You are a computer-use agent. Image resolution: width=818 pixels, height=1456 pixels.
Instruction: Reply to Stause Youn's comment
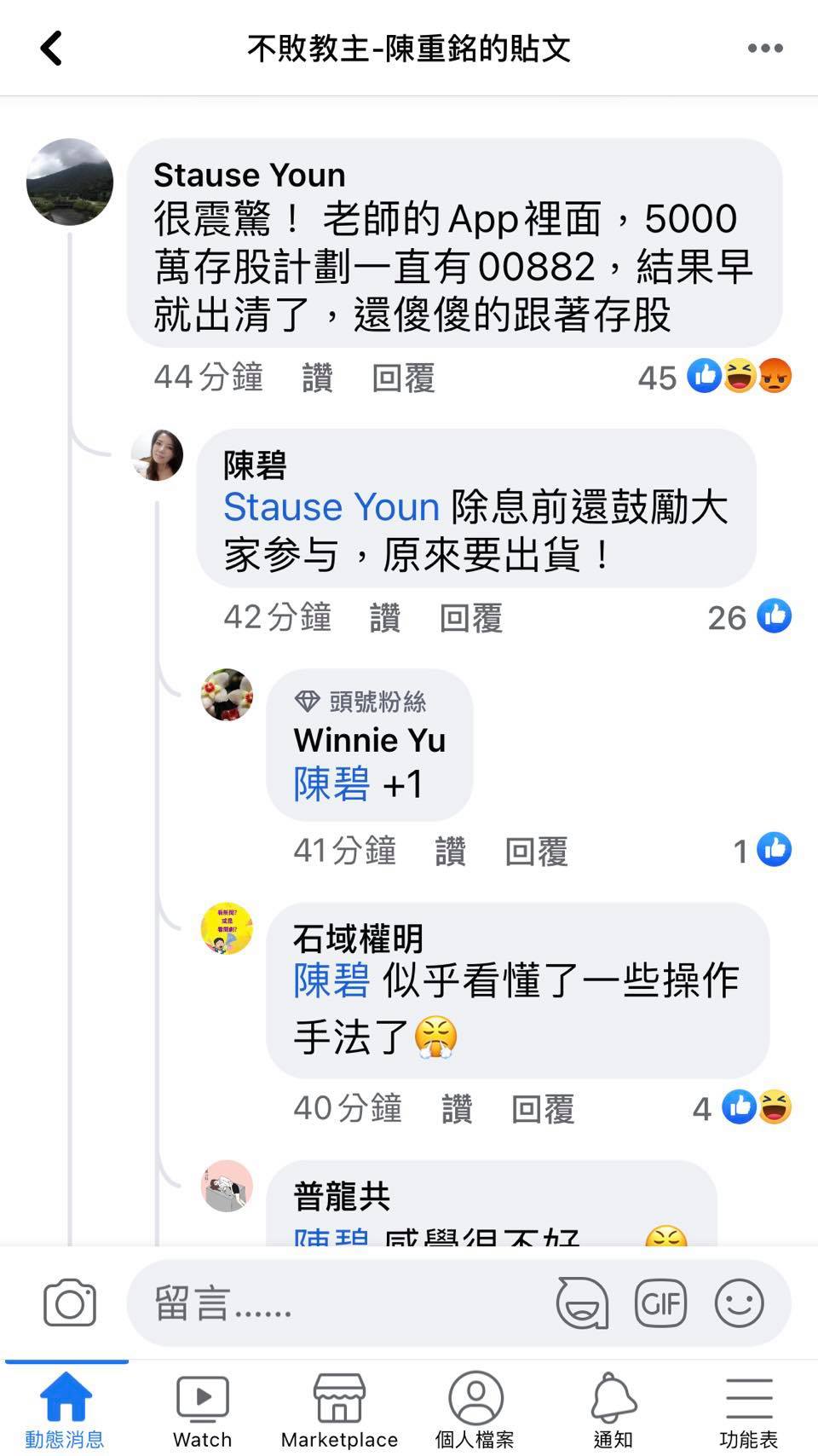pos(403,378)
